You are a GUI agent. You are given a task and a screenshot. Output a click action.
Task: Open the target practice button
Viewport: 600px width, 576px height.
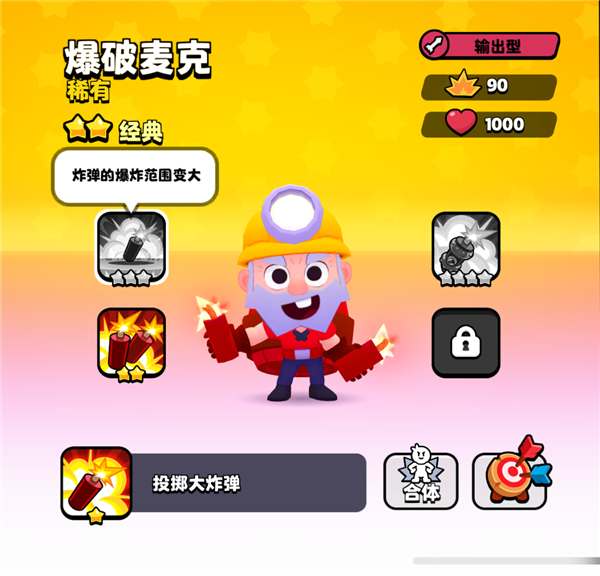tap(508, 481)
